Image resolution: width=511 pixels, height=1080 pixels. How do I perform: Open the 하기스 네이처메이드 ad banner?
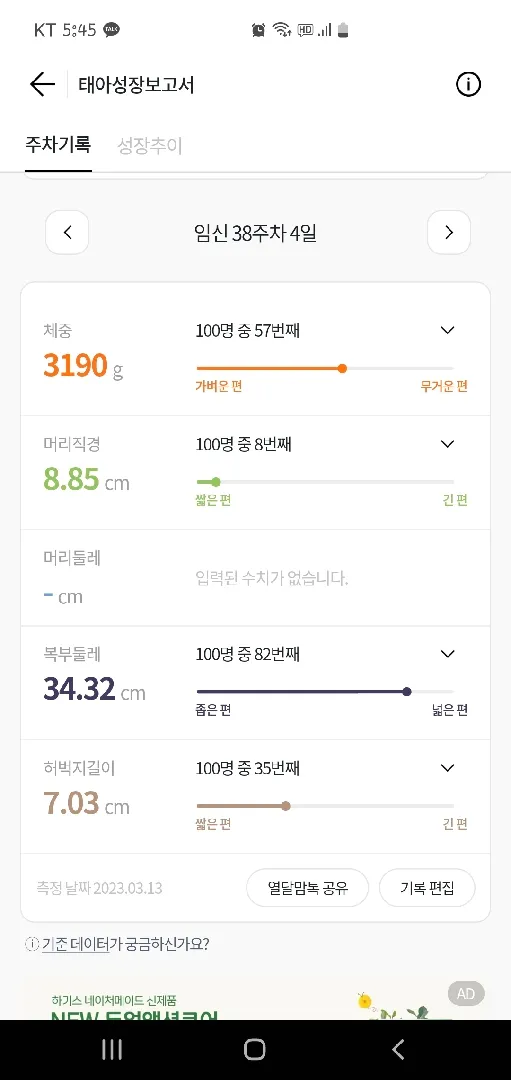click(x=255, y=998)
